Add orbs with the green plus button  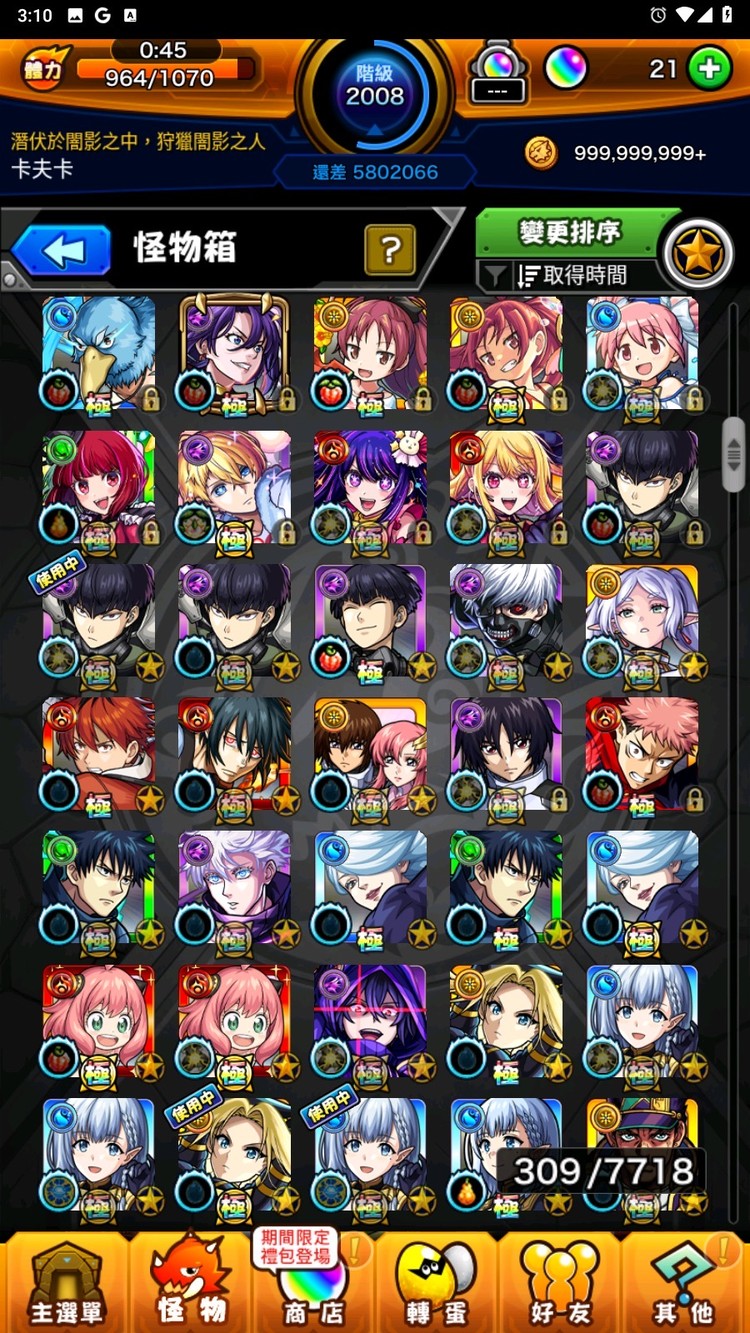pyautogui.click(x=709, y=69)
